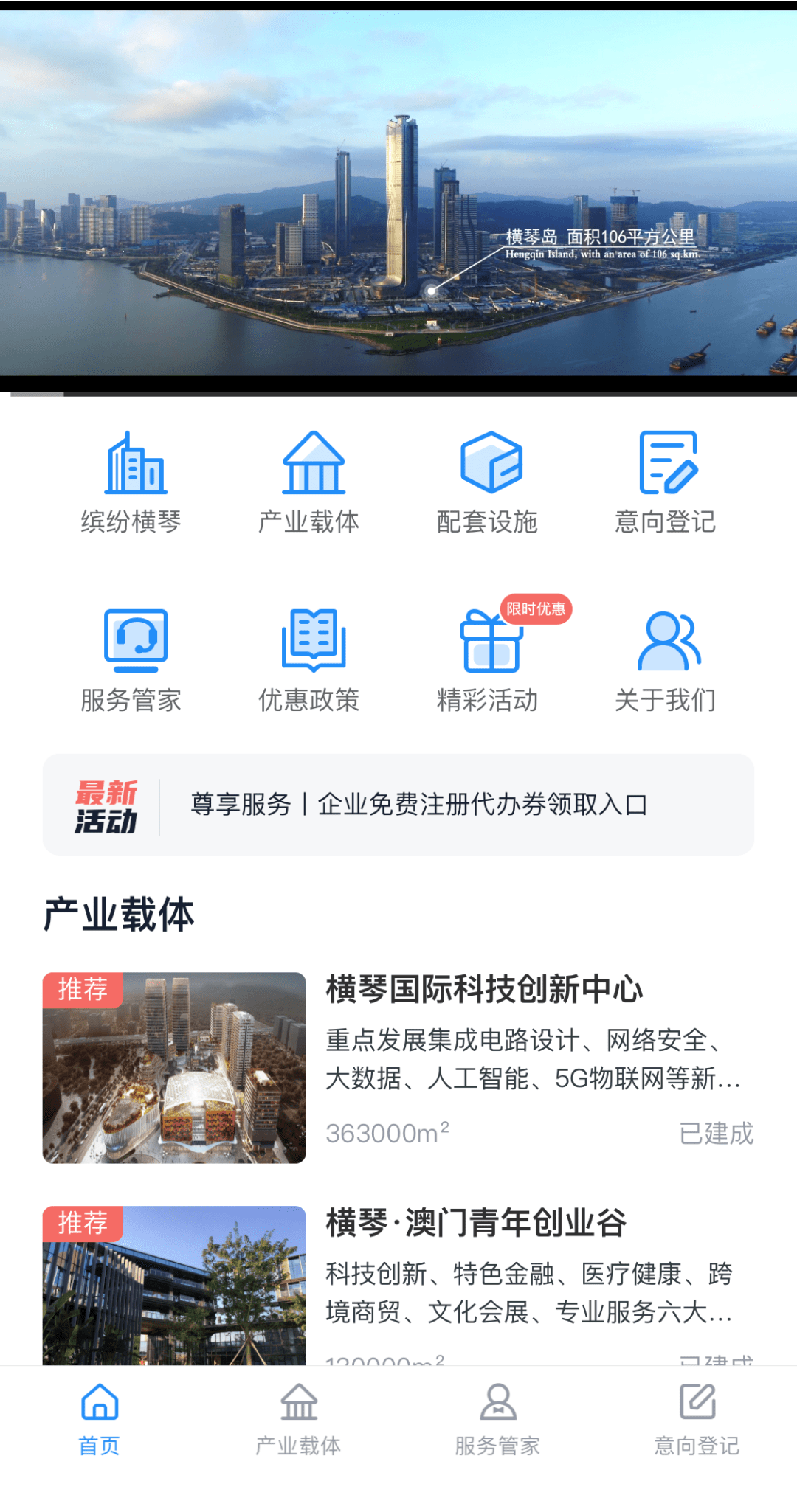The width and height of the screenshot is (797, 1512).
Task: Tap the 限时优惠 badge on 精彩活动
Action: pyautogui.click(x=536, y=609)
